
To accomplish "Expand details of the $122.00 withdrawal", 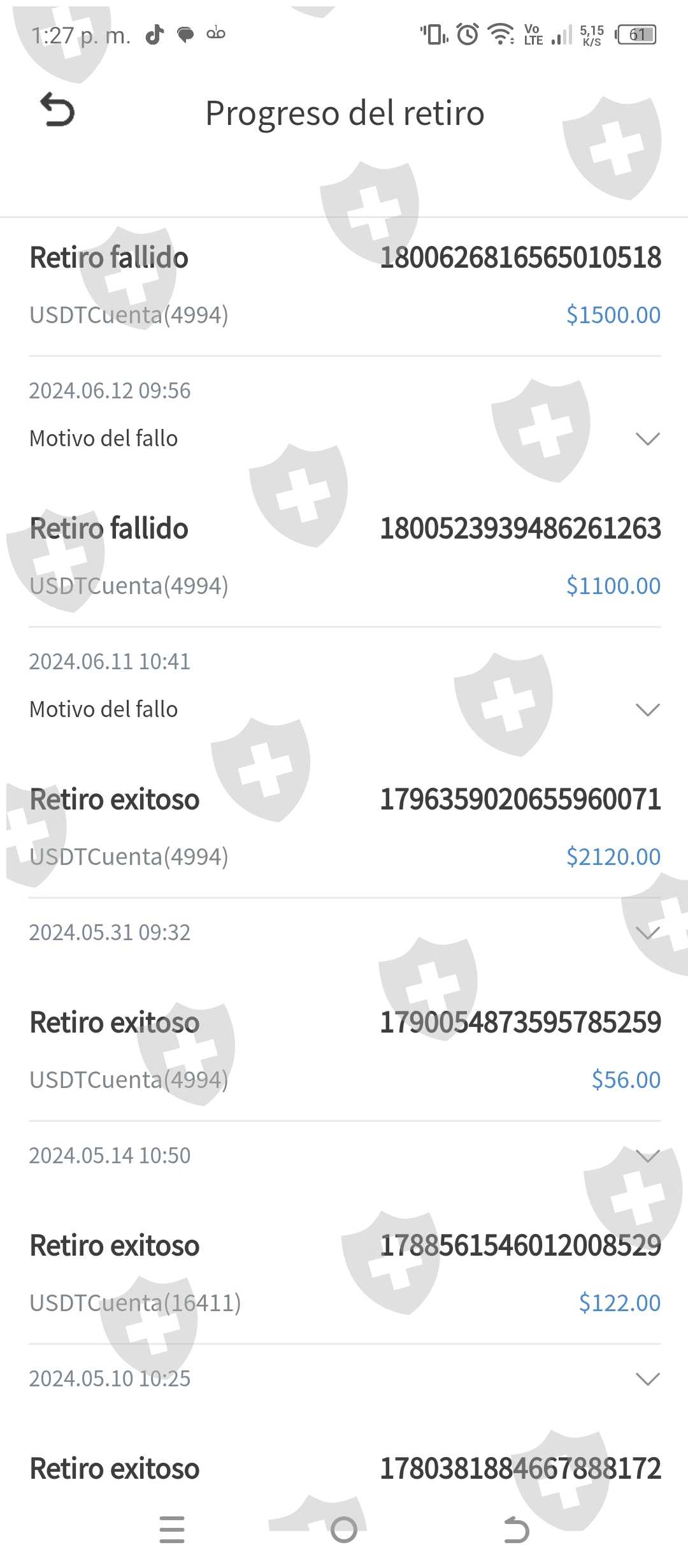I will pyautogui.click(x=647, y=1379).
